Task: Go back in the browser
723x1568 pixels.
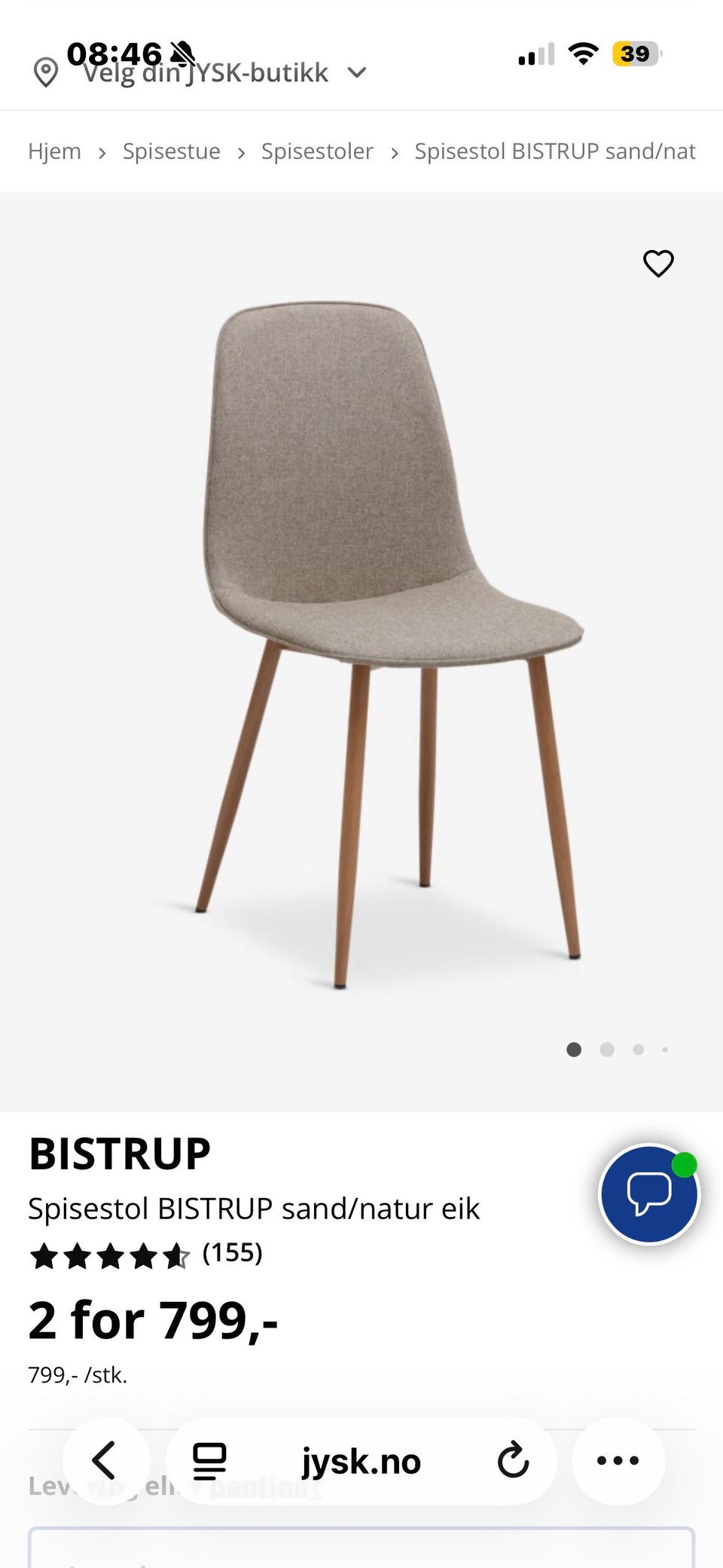Action: 105,1461
